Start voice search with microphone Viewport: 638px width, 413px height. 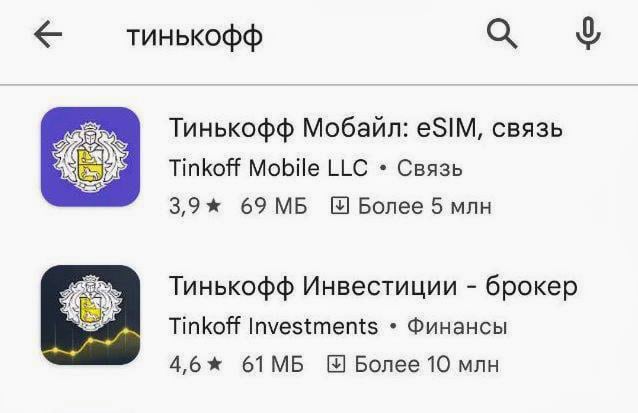(x=587, y=35)
